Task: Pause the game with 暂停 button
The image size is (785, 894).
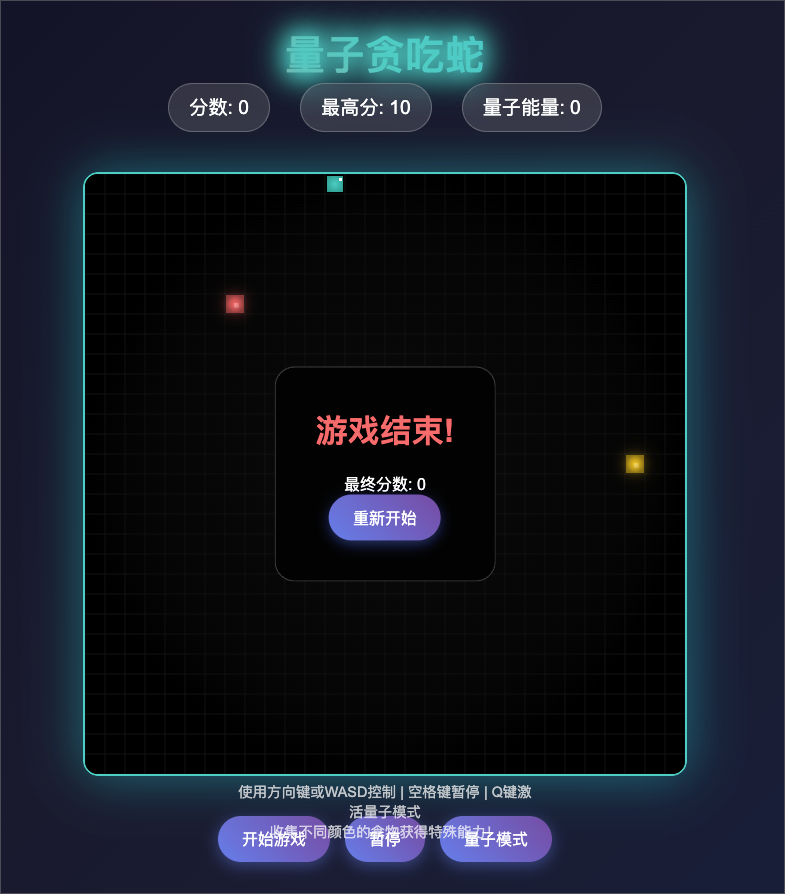Action: point(385,841)
